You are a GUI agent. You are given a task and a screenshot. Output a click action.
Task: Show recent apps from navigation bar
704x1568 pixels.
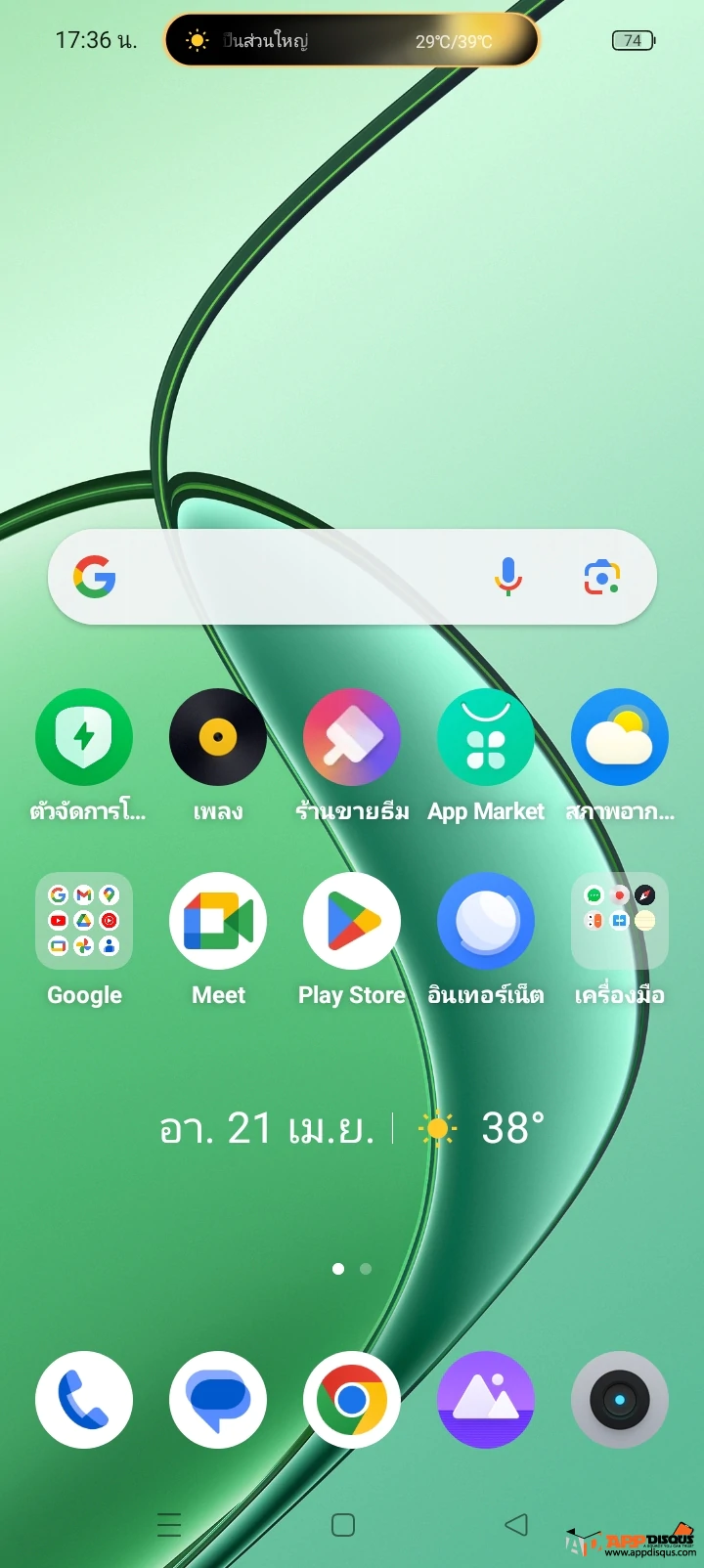point(169,1525)
